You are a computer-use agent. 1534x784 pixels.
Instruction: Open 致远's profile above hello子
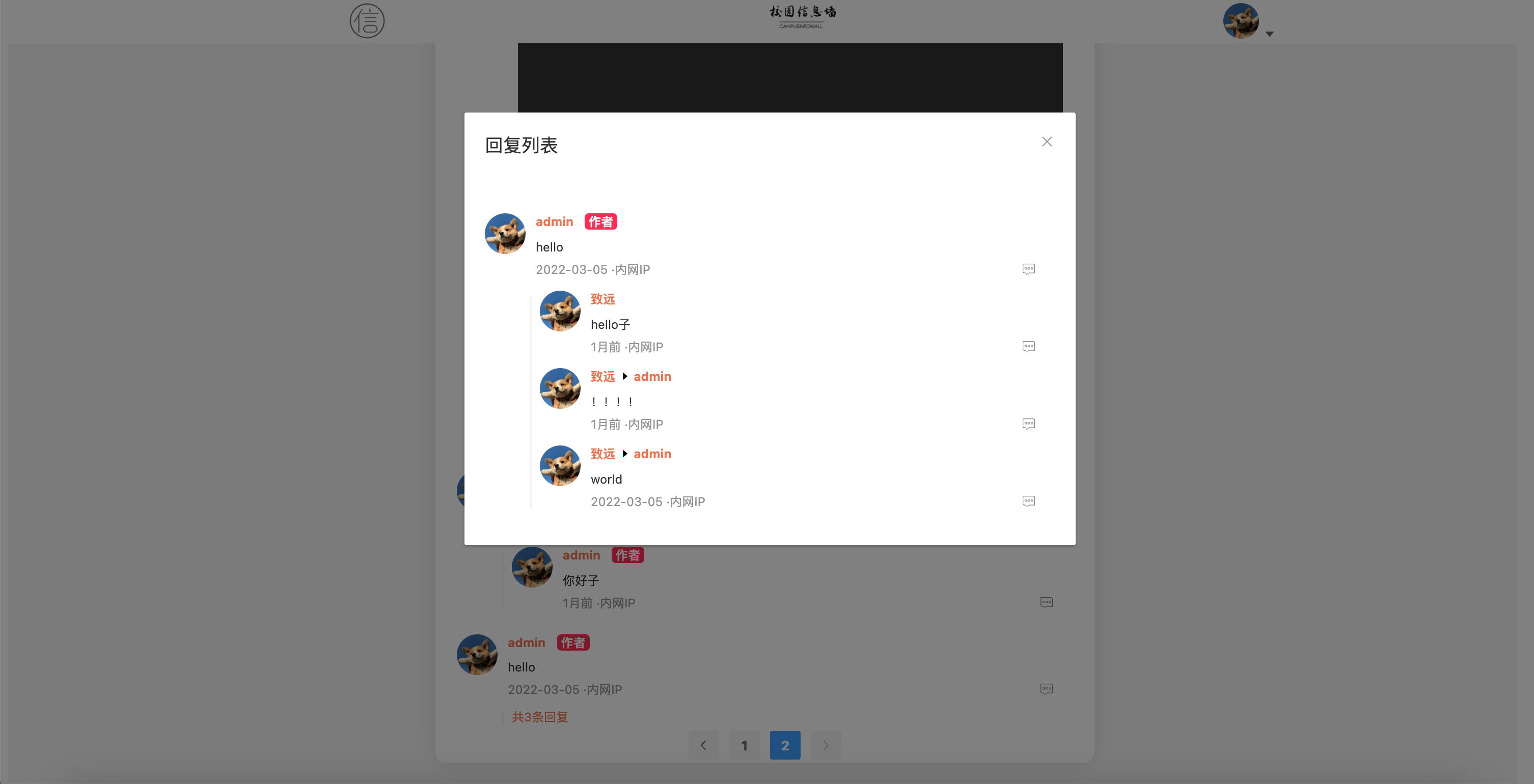(x=602, y=299)
